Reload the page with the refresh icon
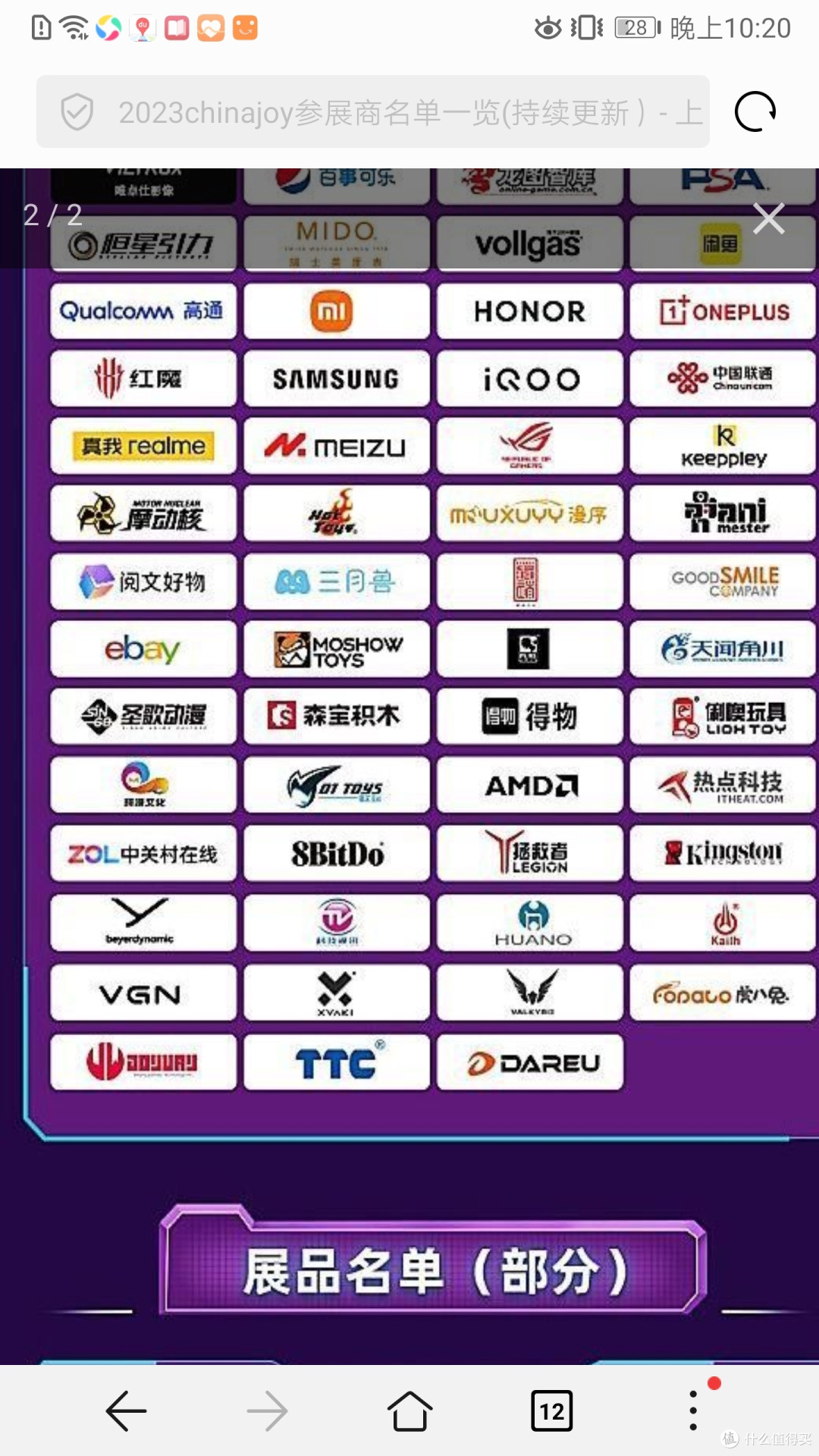 (755, 112)
